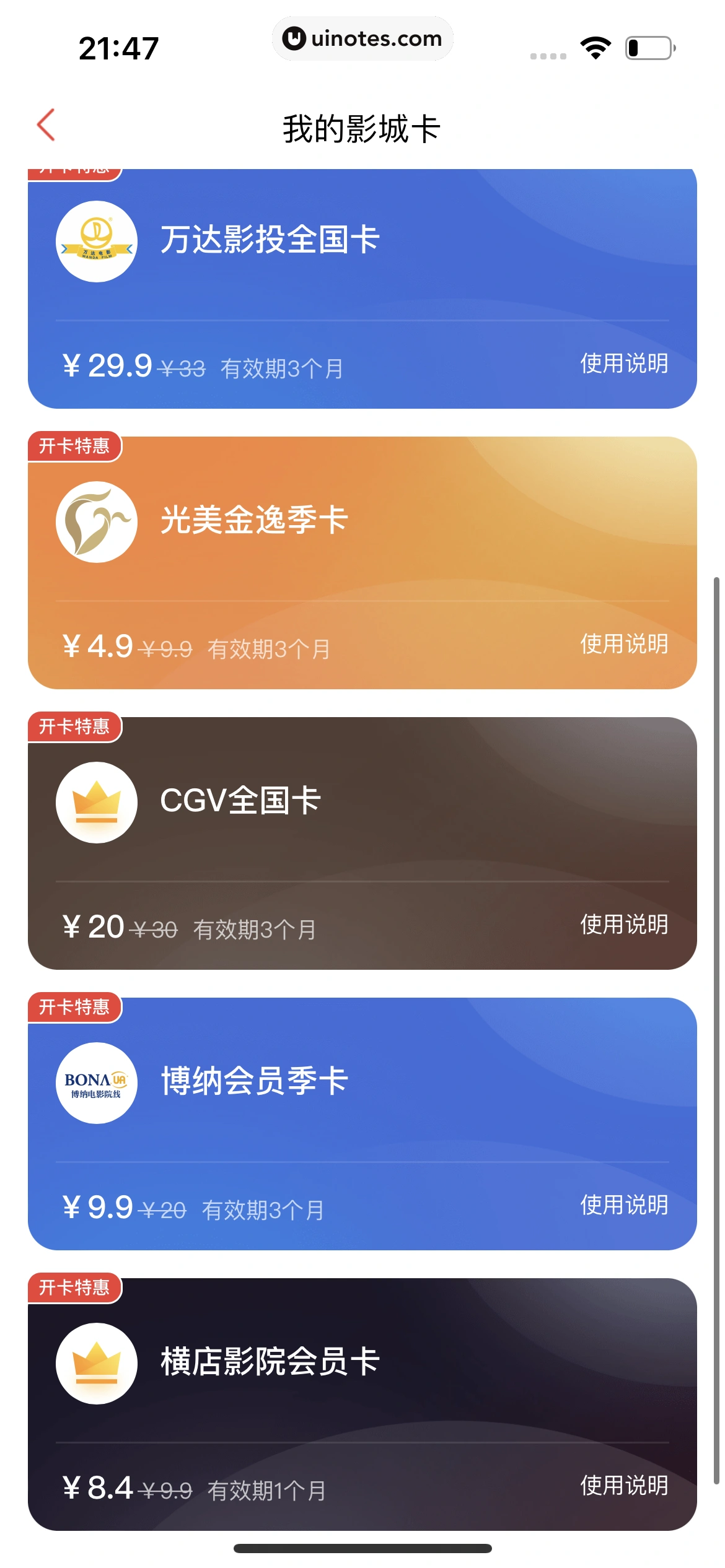Go back using the red back arrow

tap(46, 126)
